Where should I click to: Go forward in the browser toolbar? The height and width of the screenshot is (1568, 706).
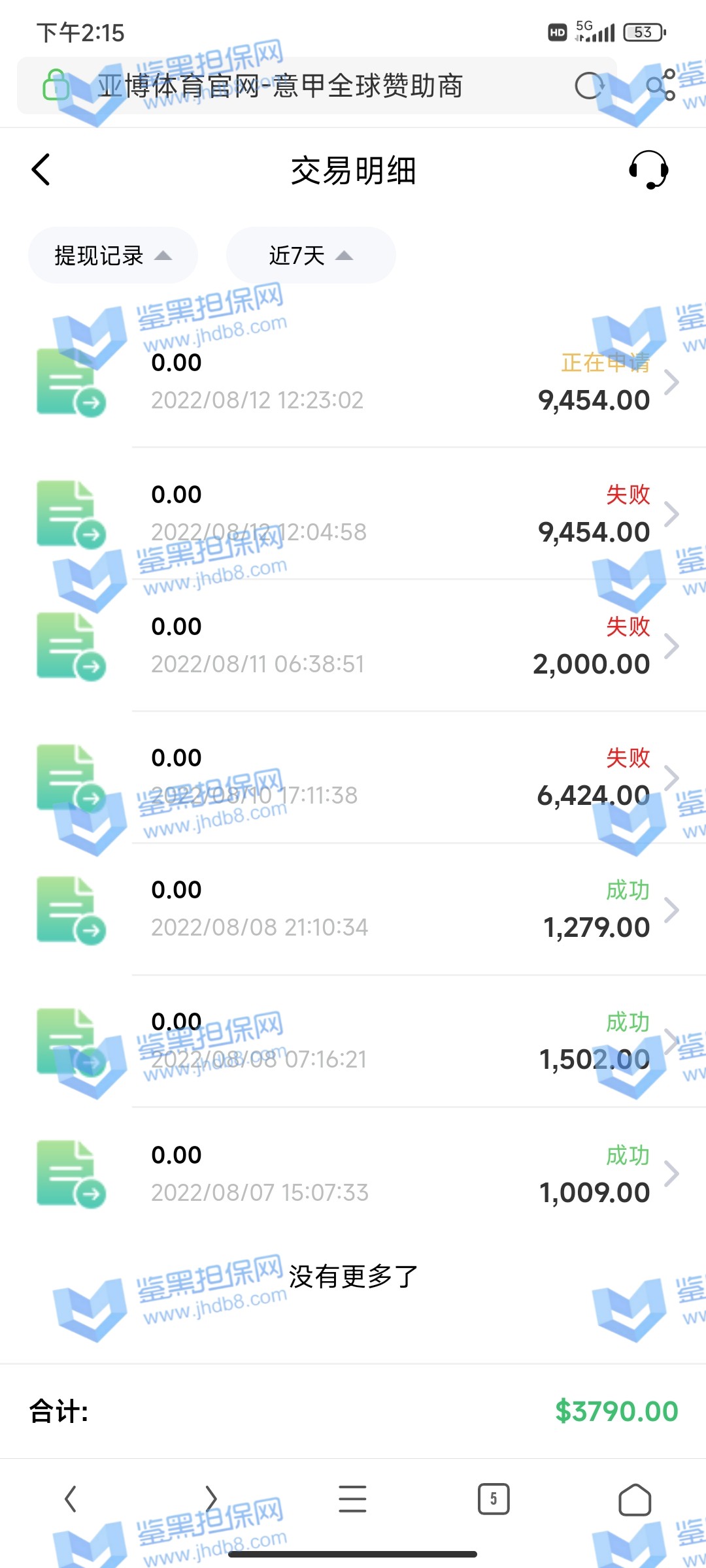(x=211, y=1499)
